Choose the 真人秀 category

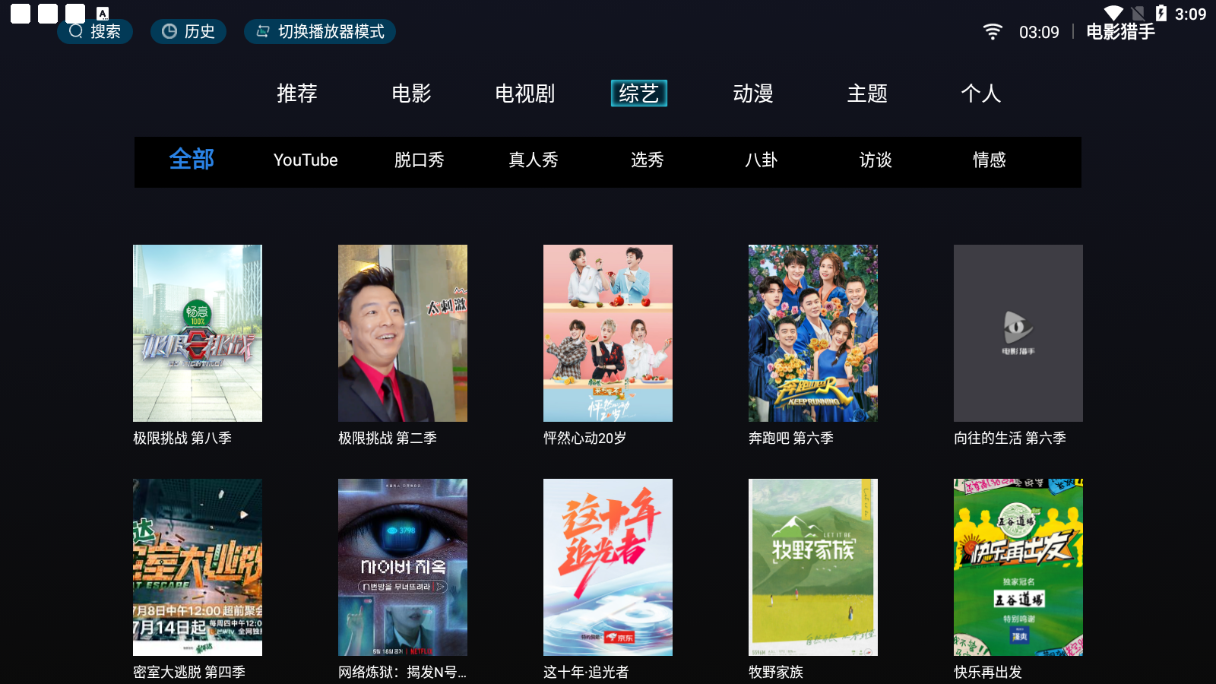[x=533, y=160]
